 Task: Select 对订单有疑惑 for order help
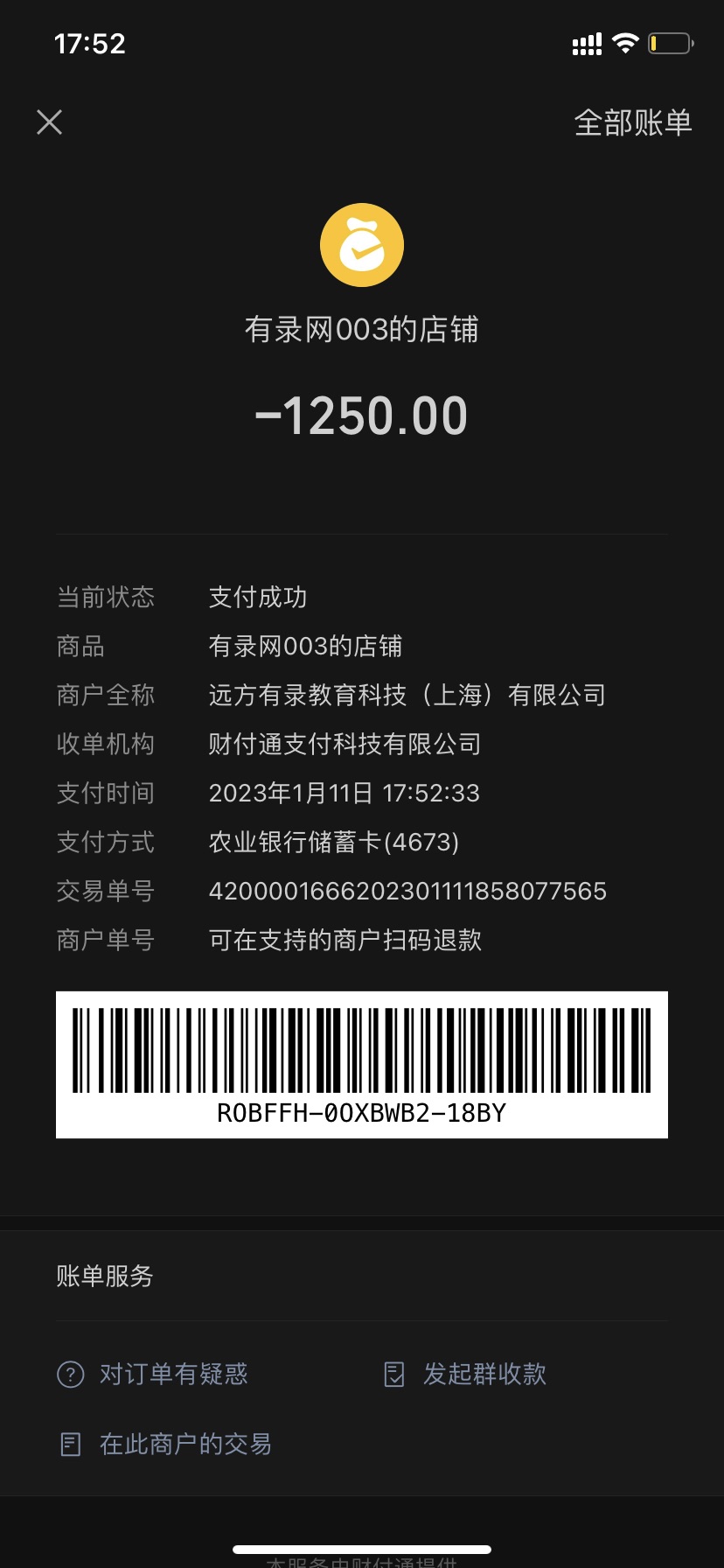pos(154,1374)
